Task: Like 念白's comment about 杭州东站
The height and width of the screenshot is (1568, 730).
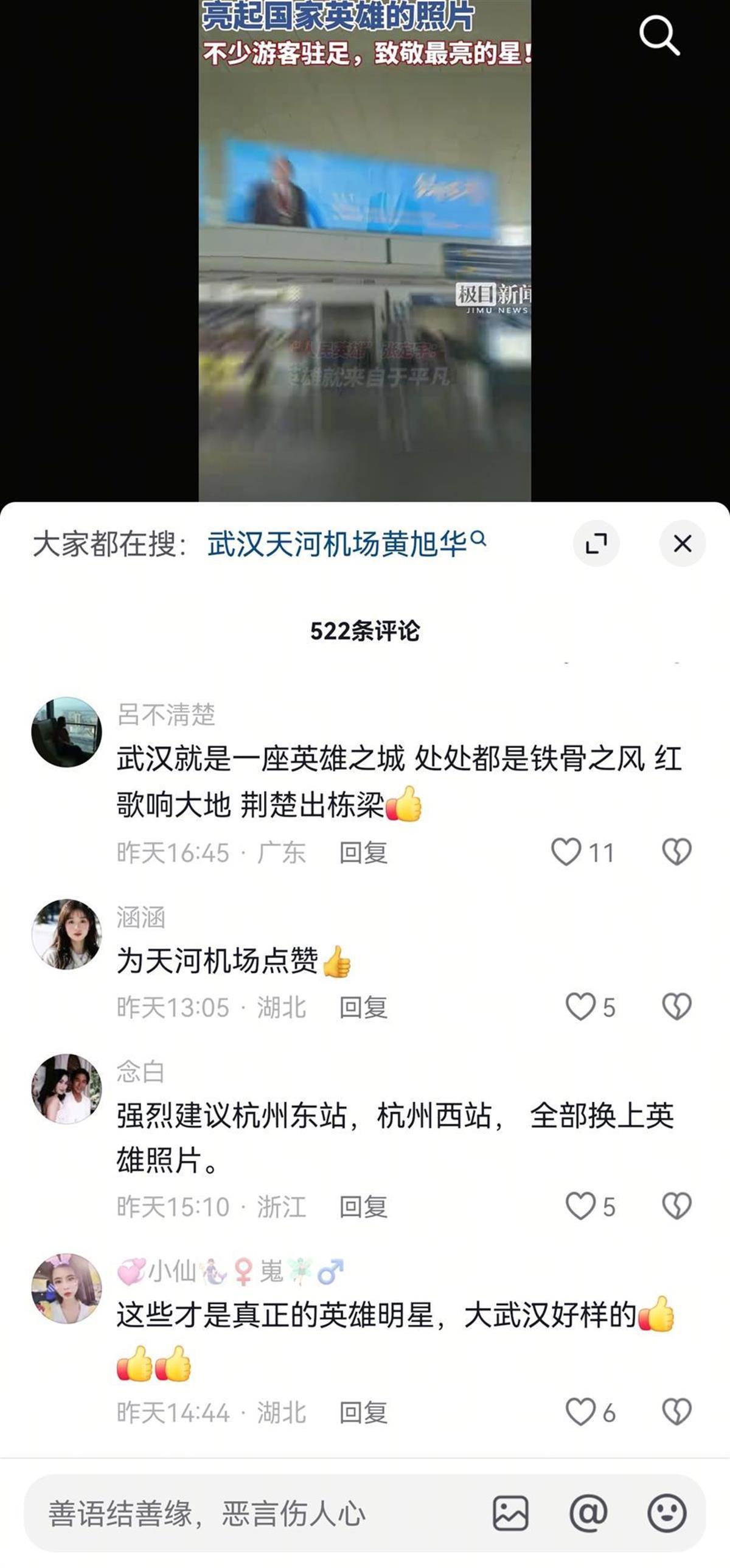Action: coord(580,1206)
